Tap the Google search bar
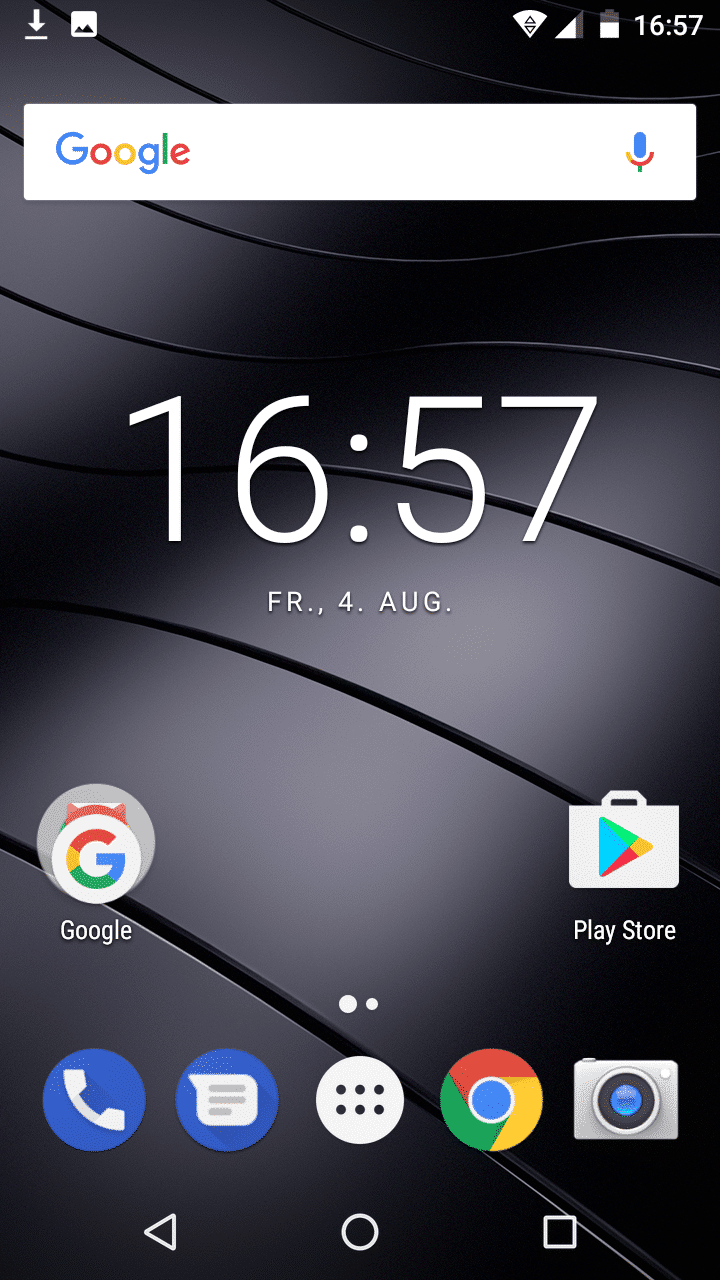Viewport: 720px width, 1280px height. point(330,152)
